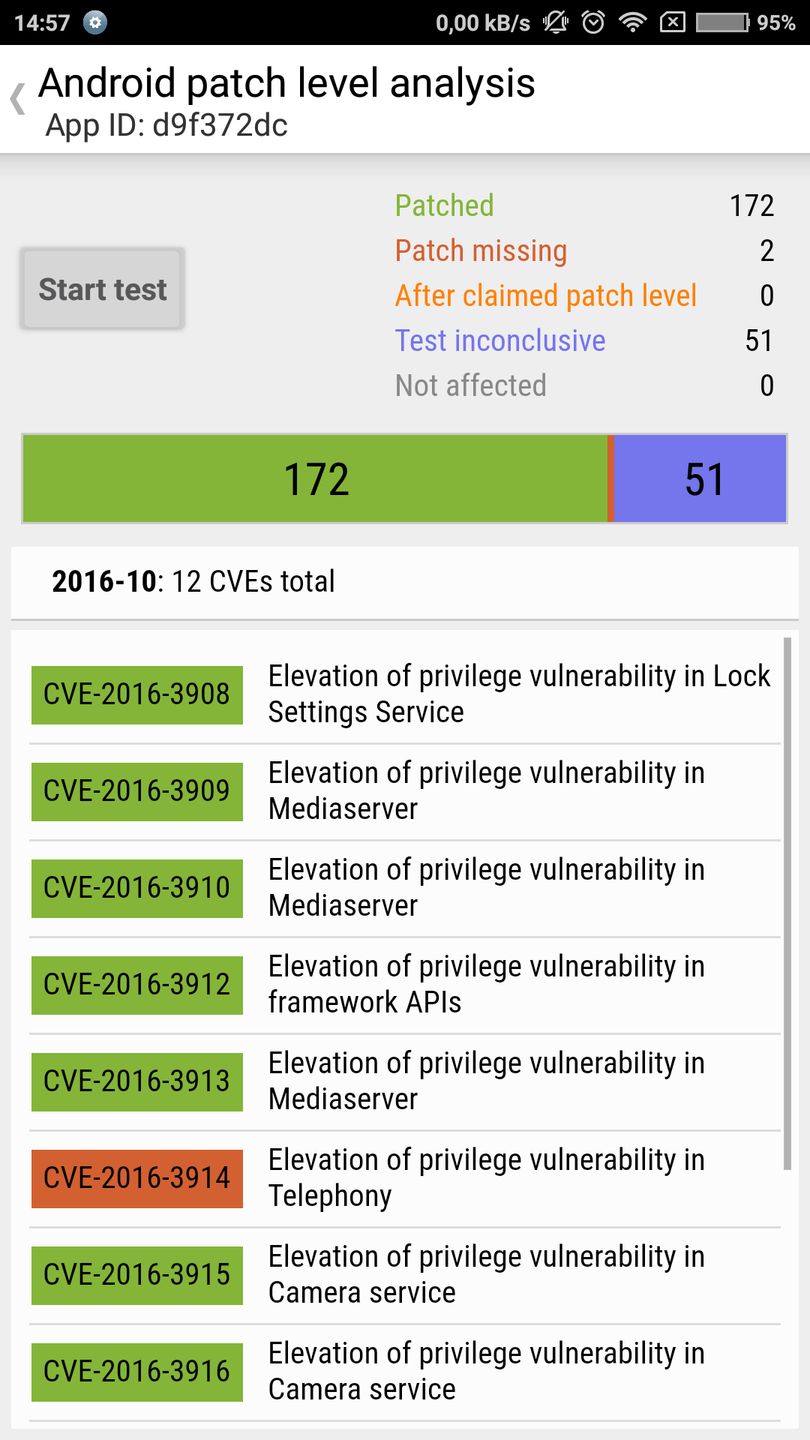The image size is (810, 1440).
Task: View details for CVE-2016-3913
Action: click(404, 1081)
